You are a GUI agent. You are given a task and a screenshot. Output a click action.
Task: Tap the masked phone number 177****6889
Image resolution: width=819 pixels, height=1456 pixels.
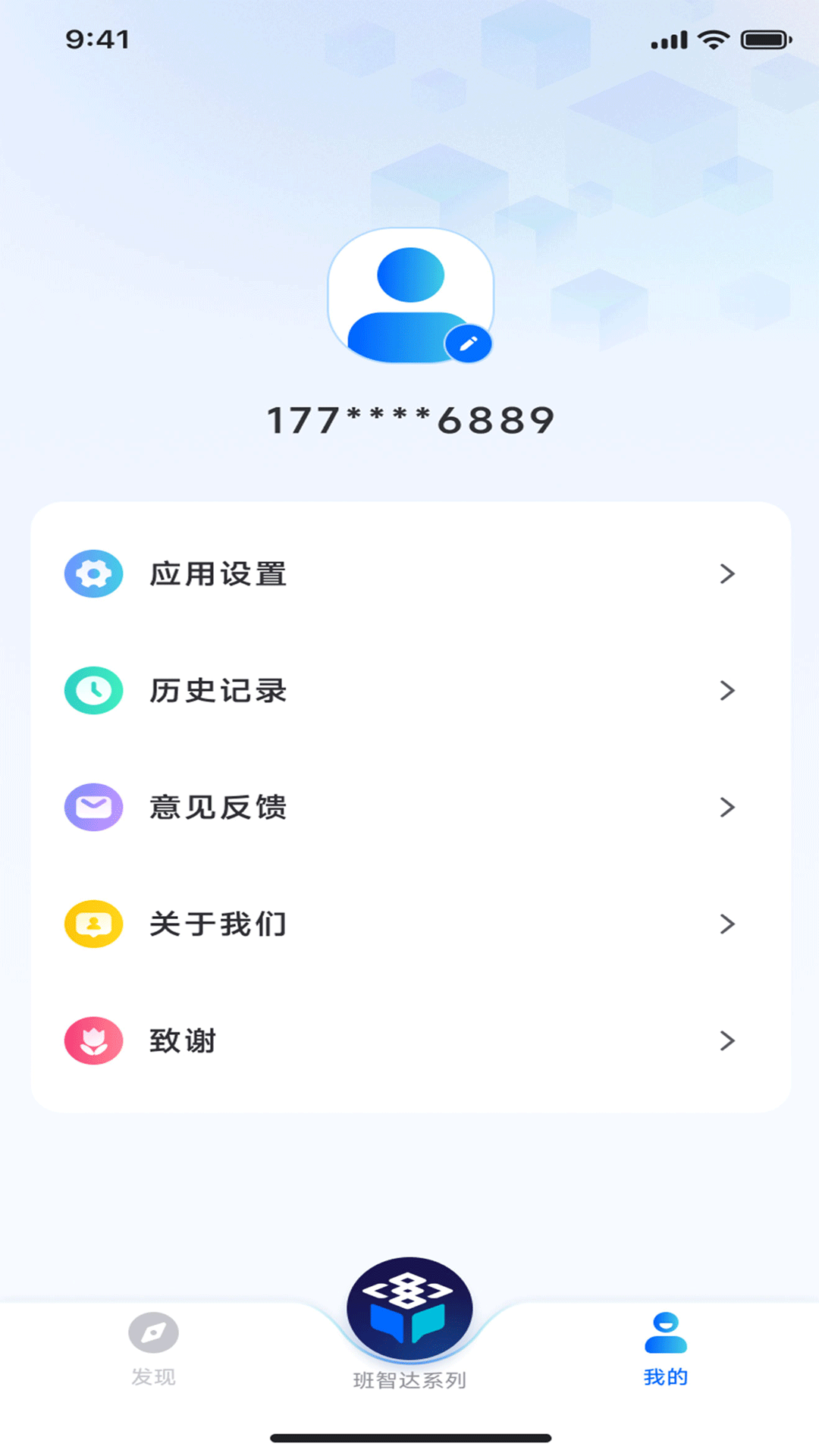pyautogui.click(x=409, y=418)
